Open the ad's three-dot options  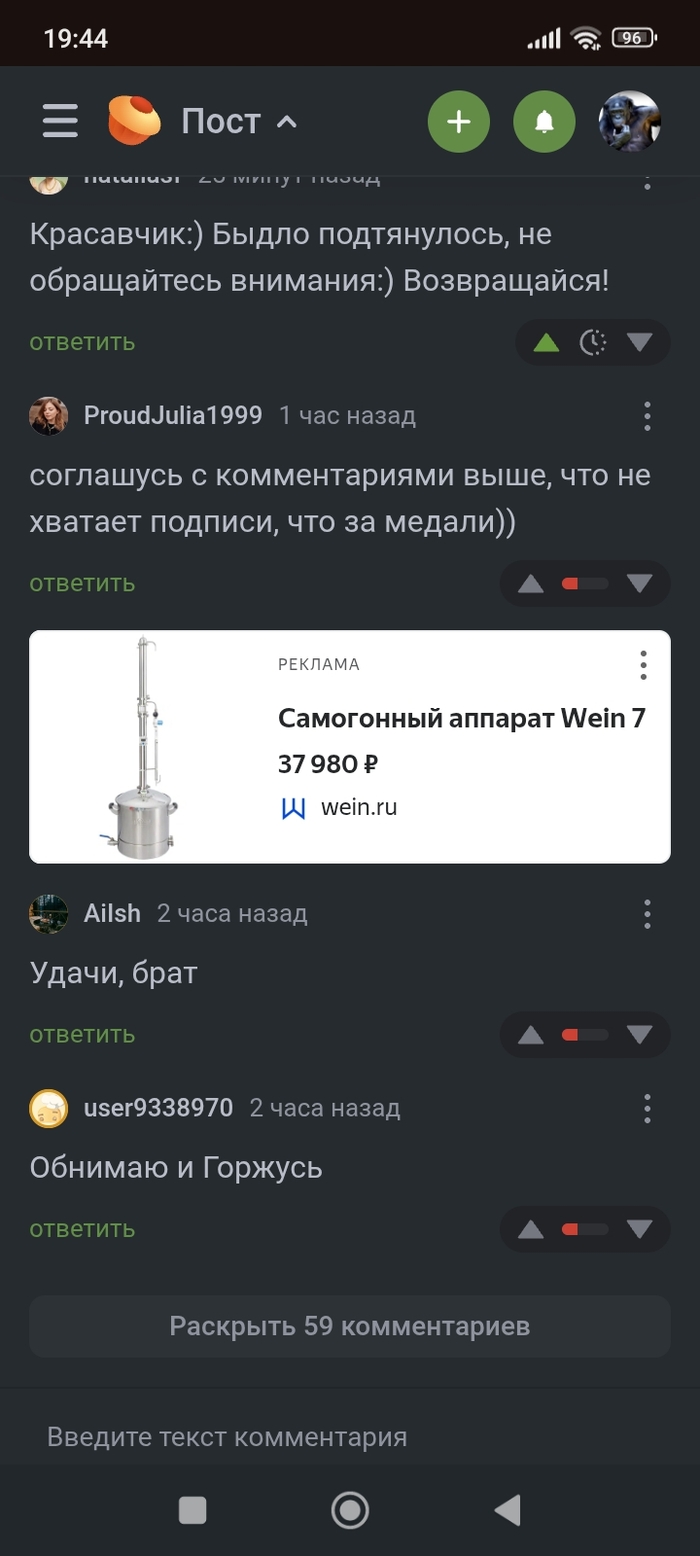[x=643, y=665]
